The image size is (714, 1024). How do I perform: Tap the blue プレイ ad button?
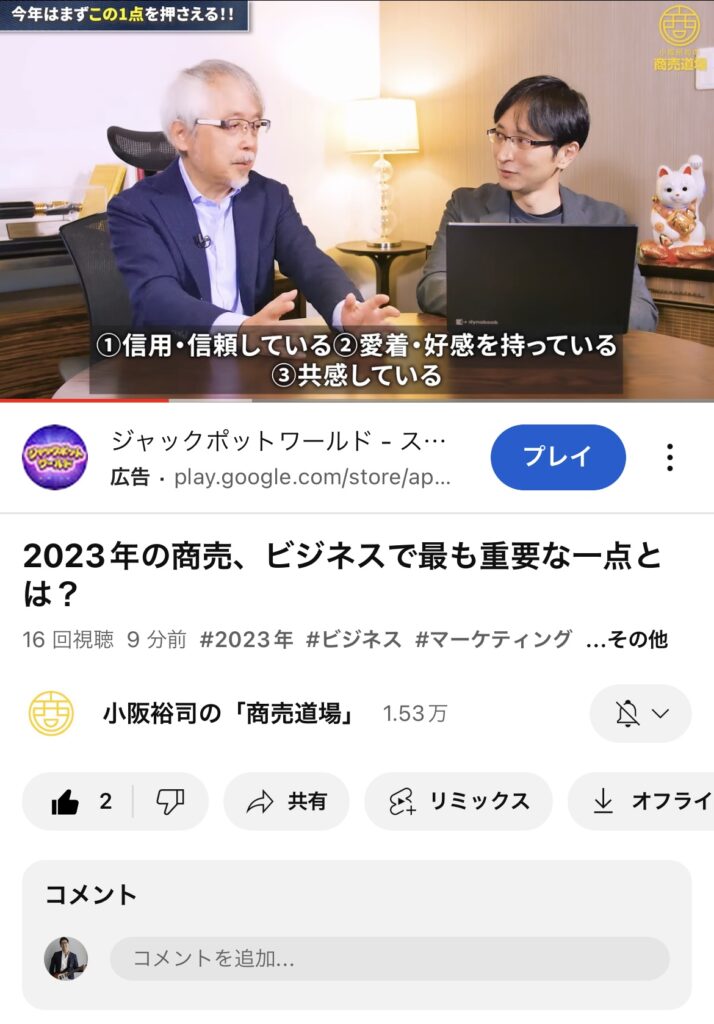coord(557,457)
